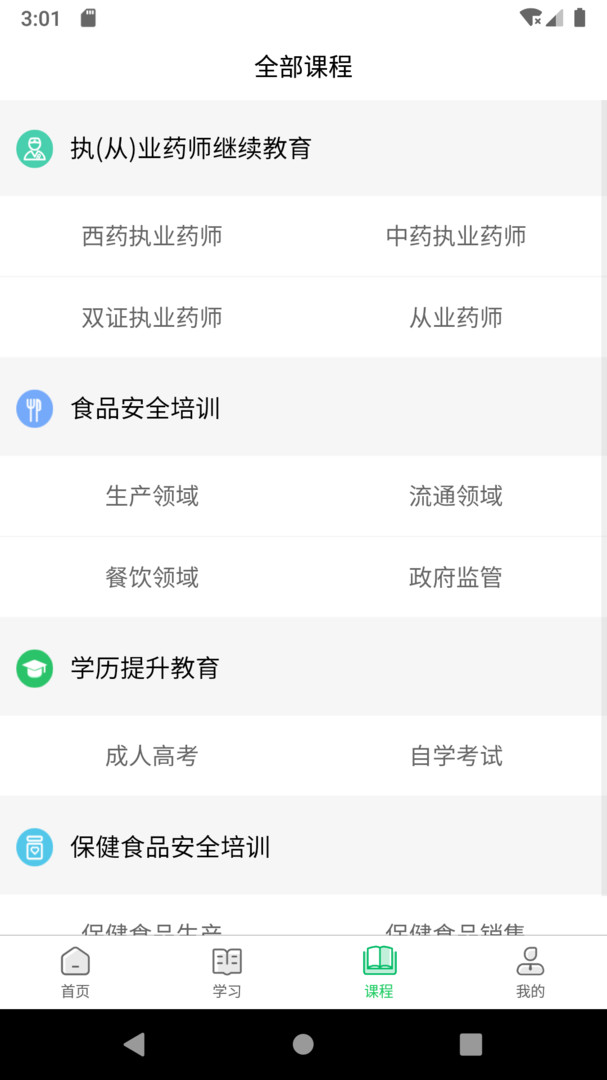Open 西药执业药师 course category
The height and width of the screenshot is (1080, 607).
click(152, 236)
